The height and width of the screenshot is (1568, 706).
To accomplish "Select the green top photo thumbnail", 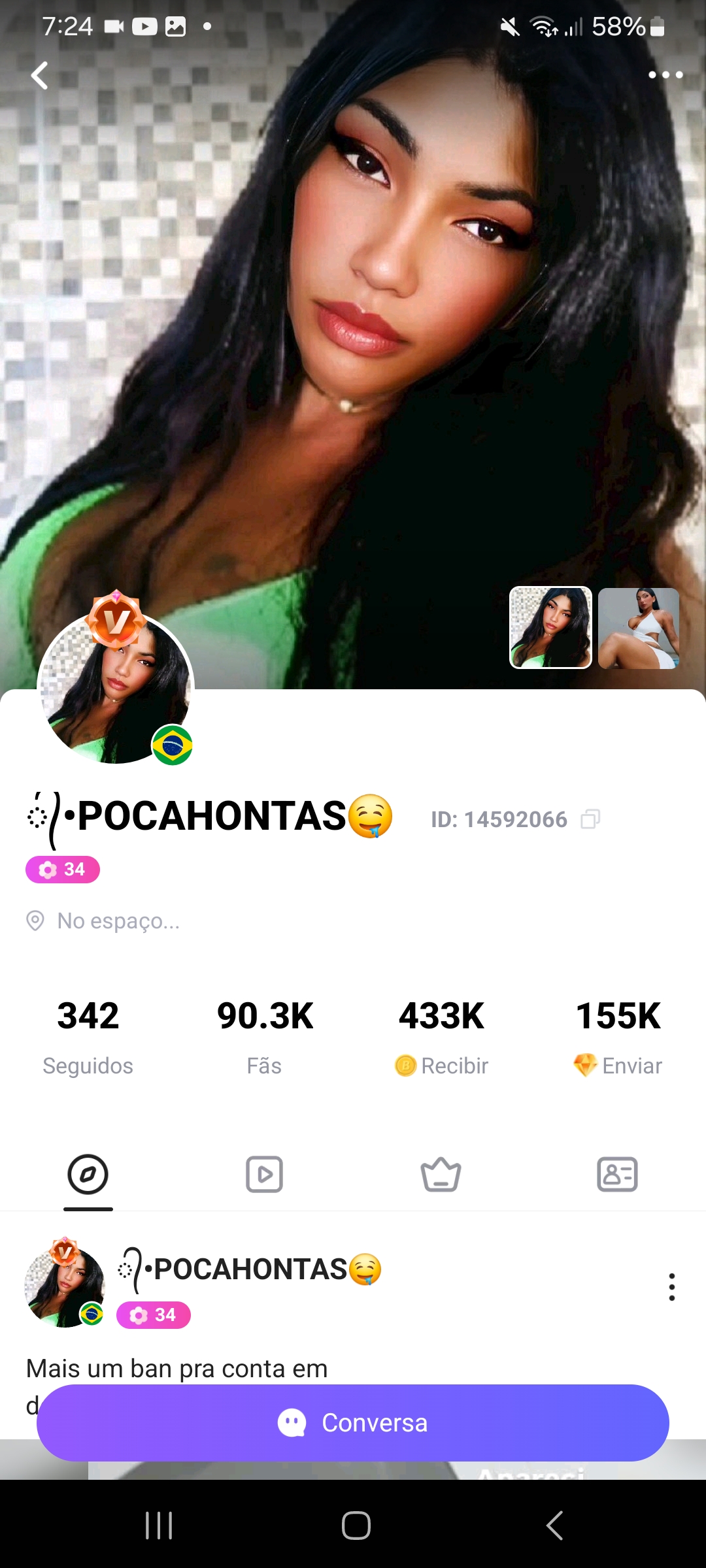I will point(550,628).
